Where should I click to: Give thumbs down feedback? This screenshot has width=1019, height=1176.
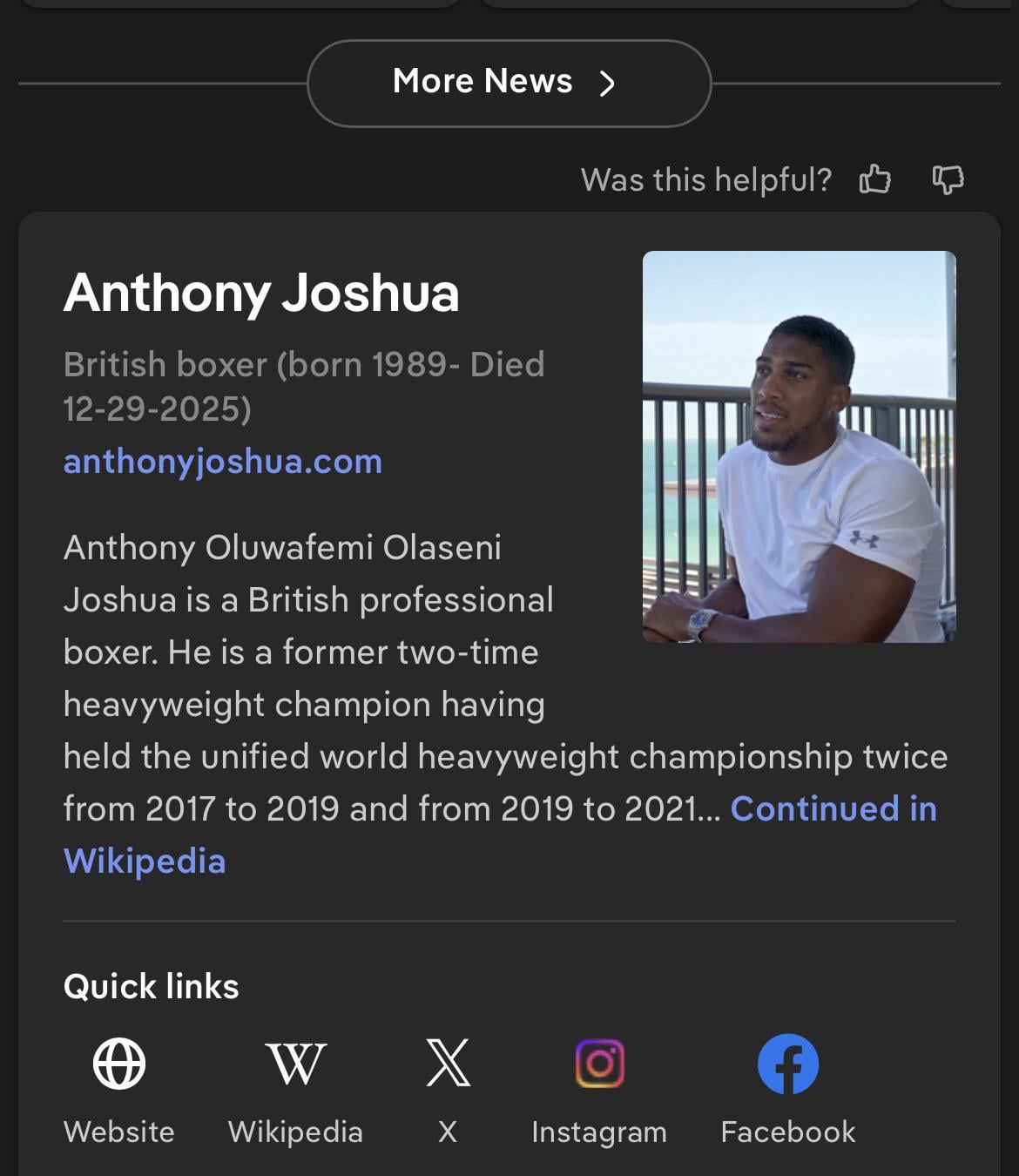pyautogui.click(x=948, y=180)
